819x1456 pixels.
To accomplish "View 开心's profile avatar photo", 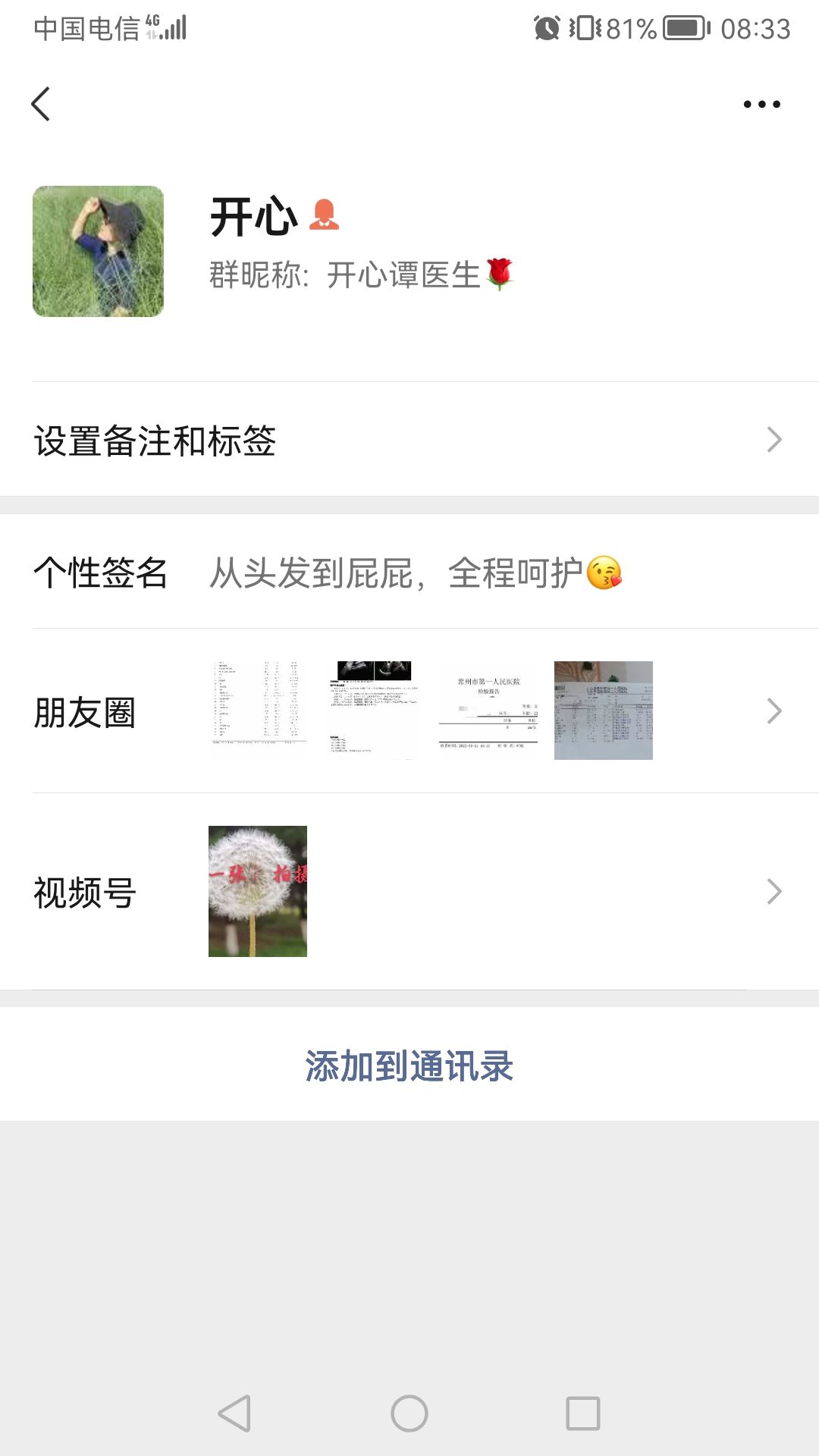I will click(98, 251).
